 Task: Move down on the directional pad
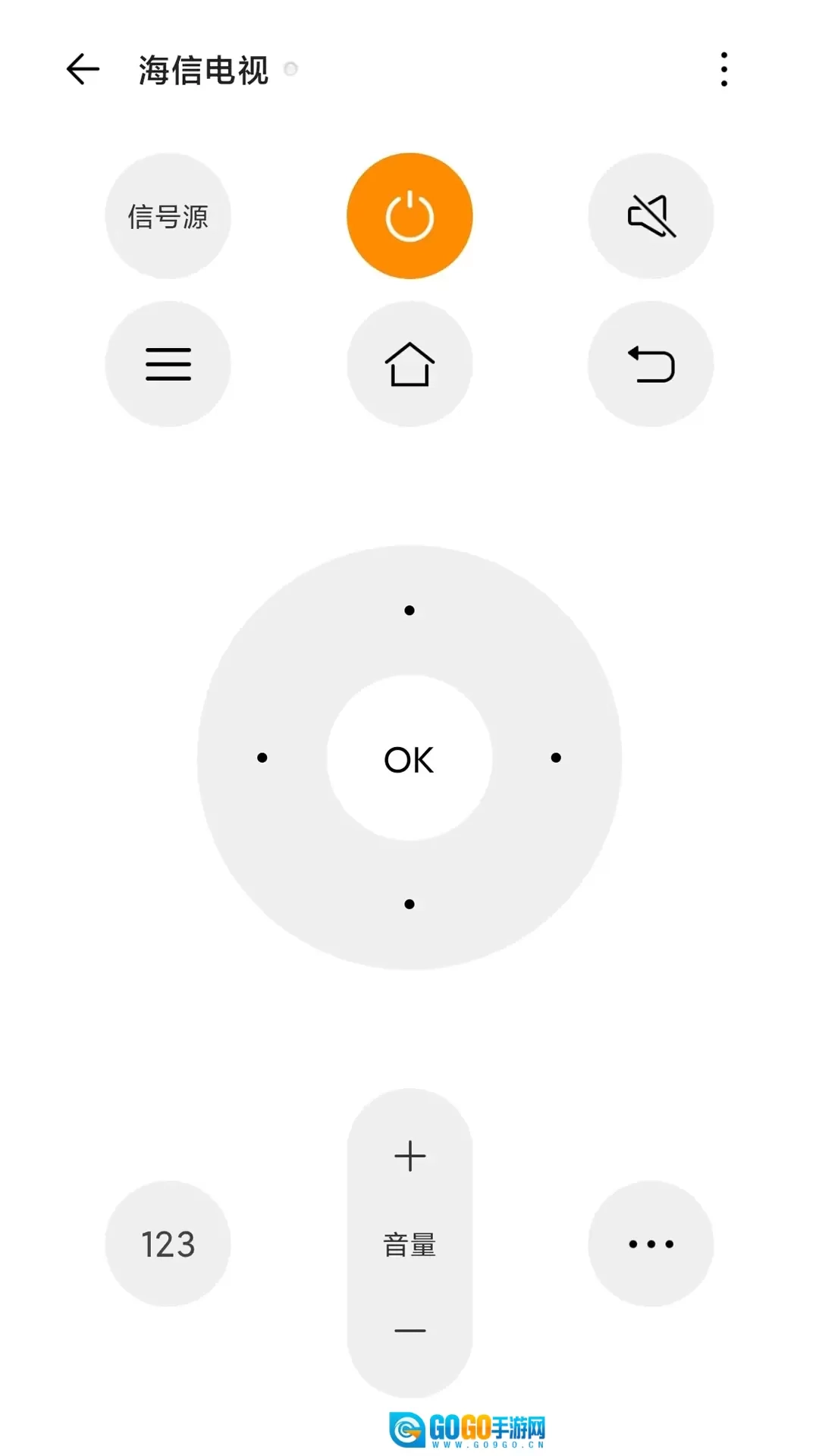[x=409, y=904]
